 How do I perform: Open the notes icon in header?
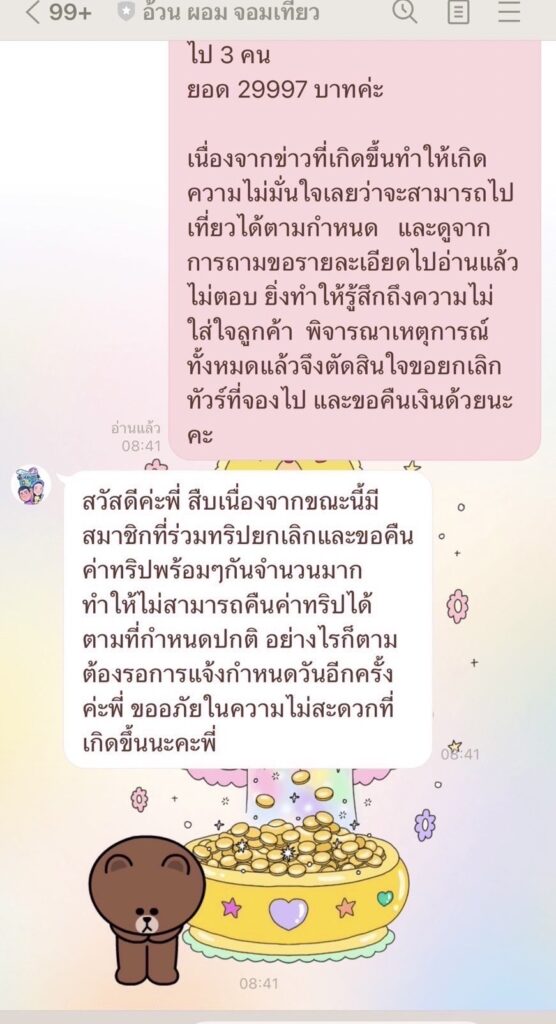[x=457, y=12]
